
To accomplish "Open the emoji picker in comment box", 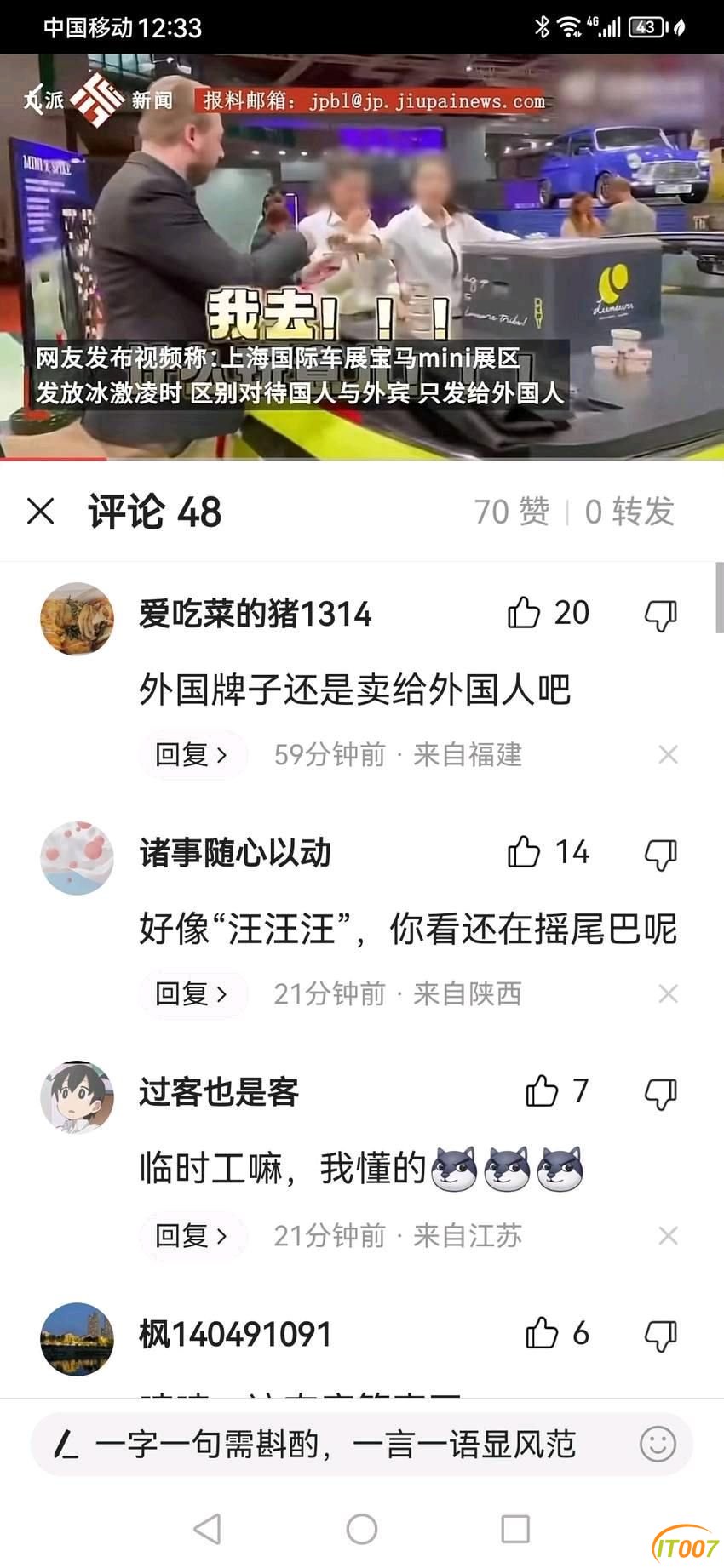I will click(658, 1445).
